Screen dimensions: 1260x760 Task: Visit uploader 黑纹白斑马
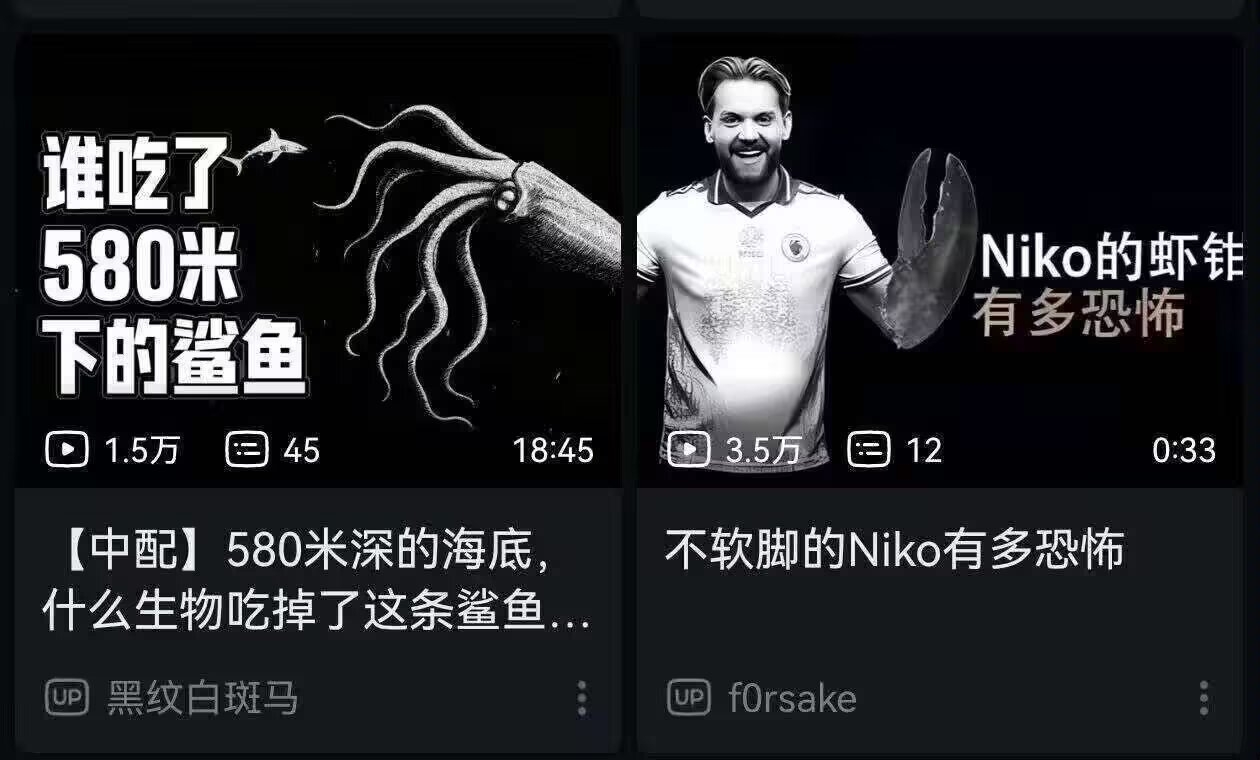tap(202, 698)
